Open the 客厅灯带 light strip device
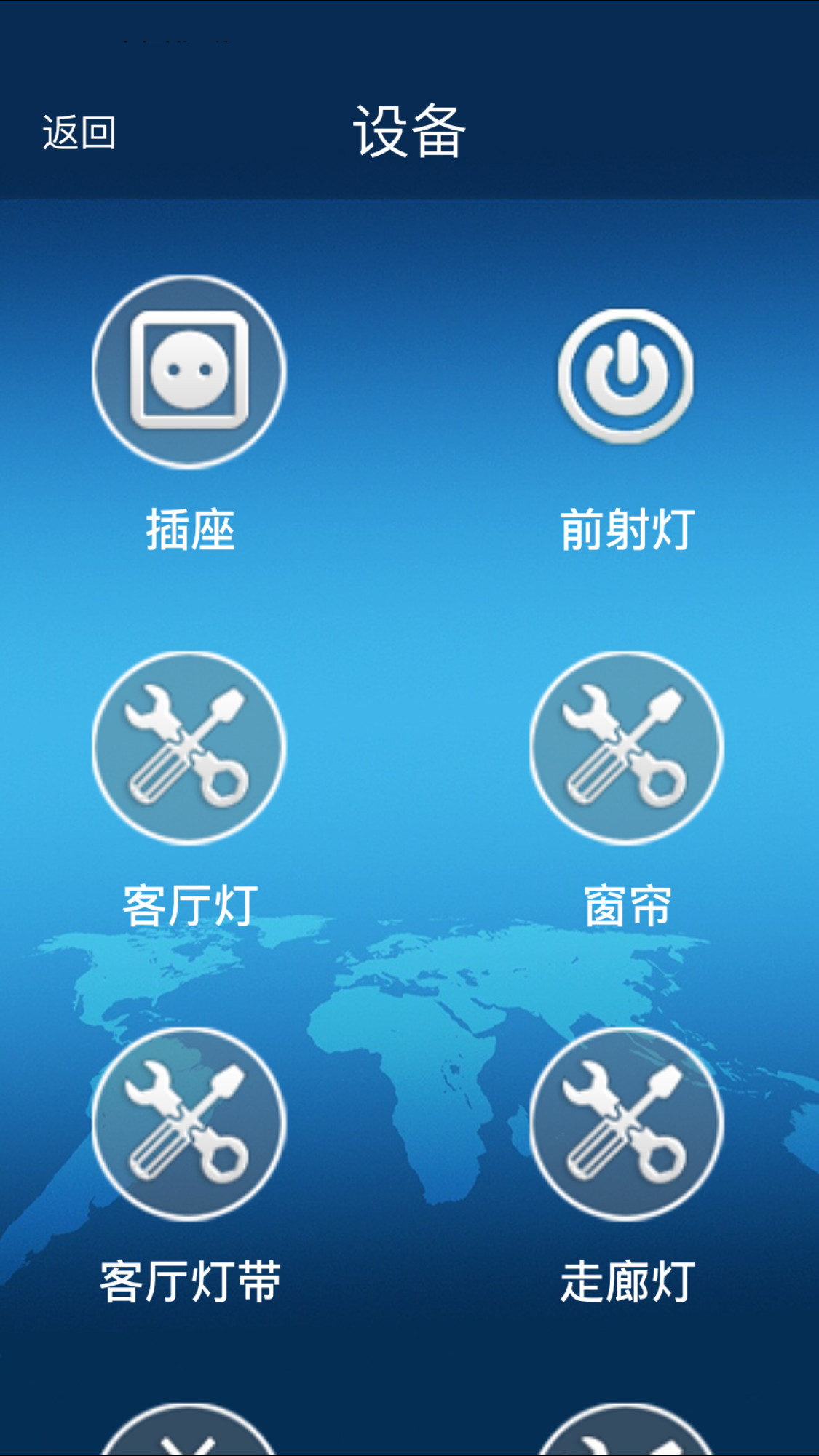This screenshot has width=819, height=1456. point(189,1124)
